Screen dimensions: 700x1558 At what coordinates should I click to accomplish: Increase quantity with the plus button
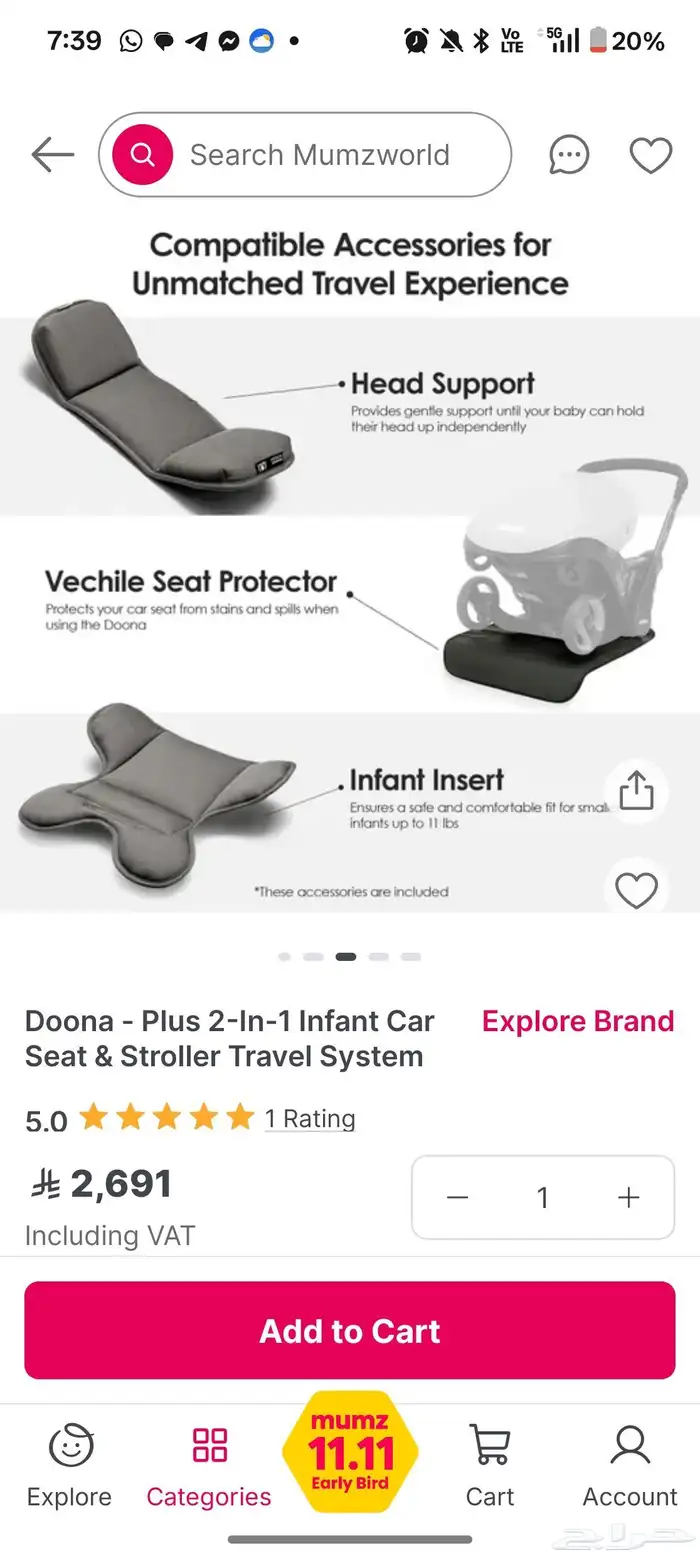[x=628, y=1197]
